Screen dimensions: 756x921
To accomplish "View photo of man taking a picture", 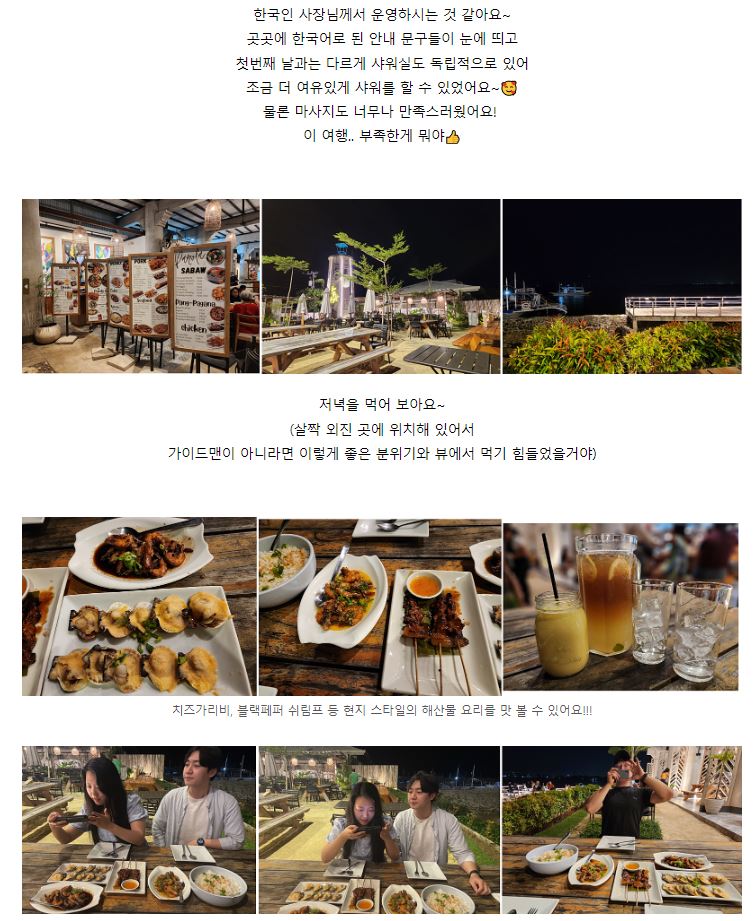I will (x=621, y=829).
